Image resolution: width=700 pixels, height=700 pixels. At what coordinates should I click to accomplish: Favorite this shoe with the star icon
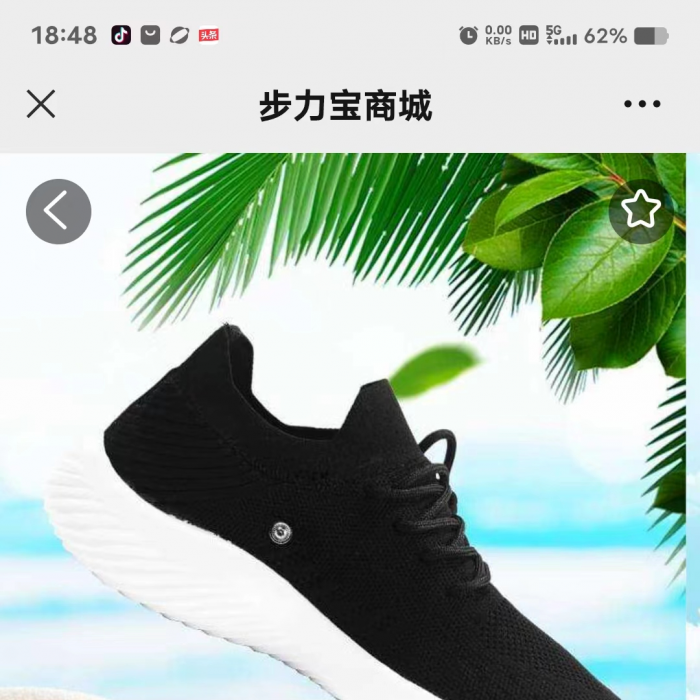641,210
